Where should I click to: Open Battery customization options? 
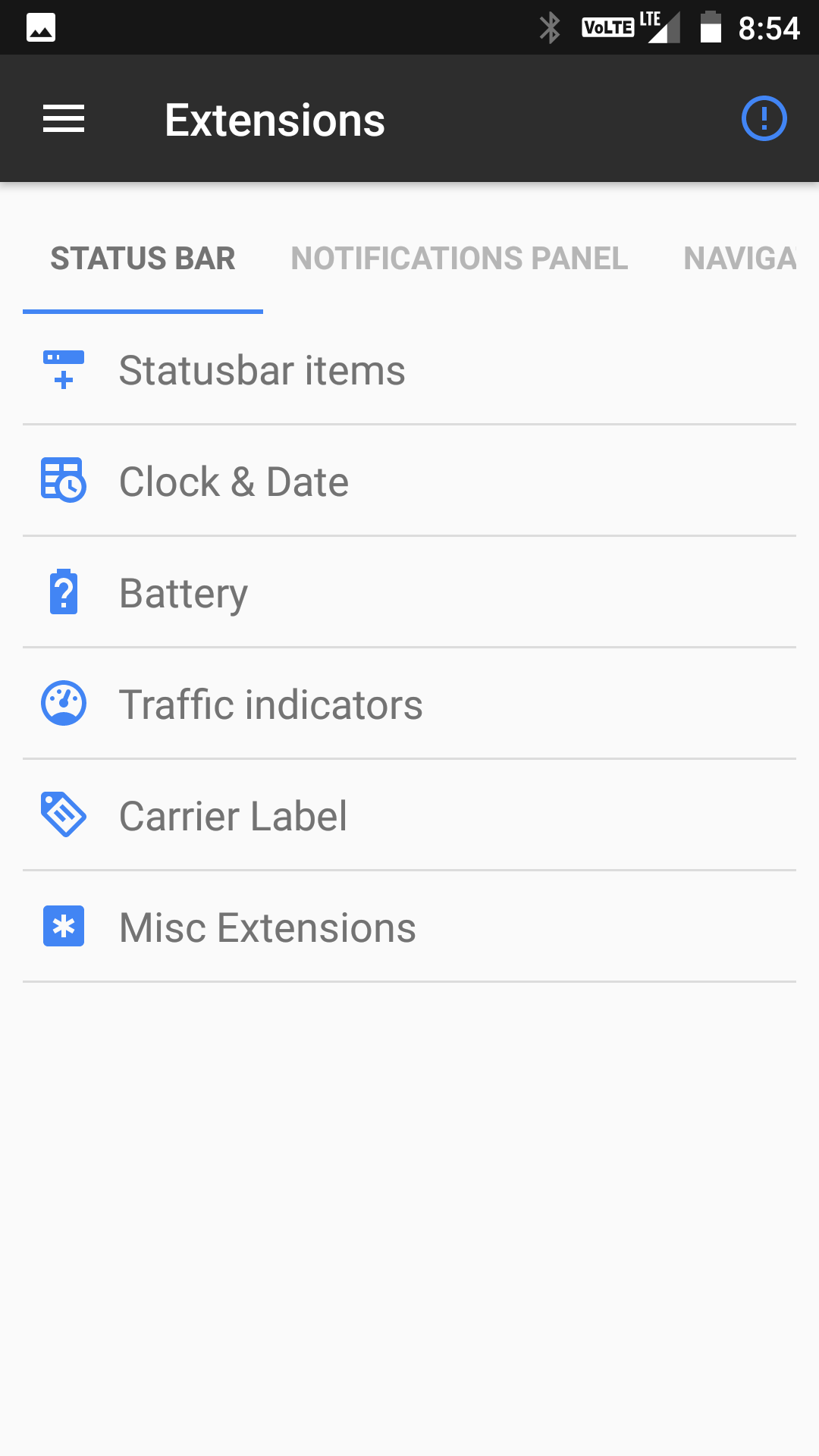click(x=184, y=592)
